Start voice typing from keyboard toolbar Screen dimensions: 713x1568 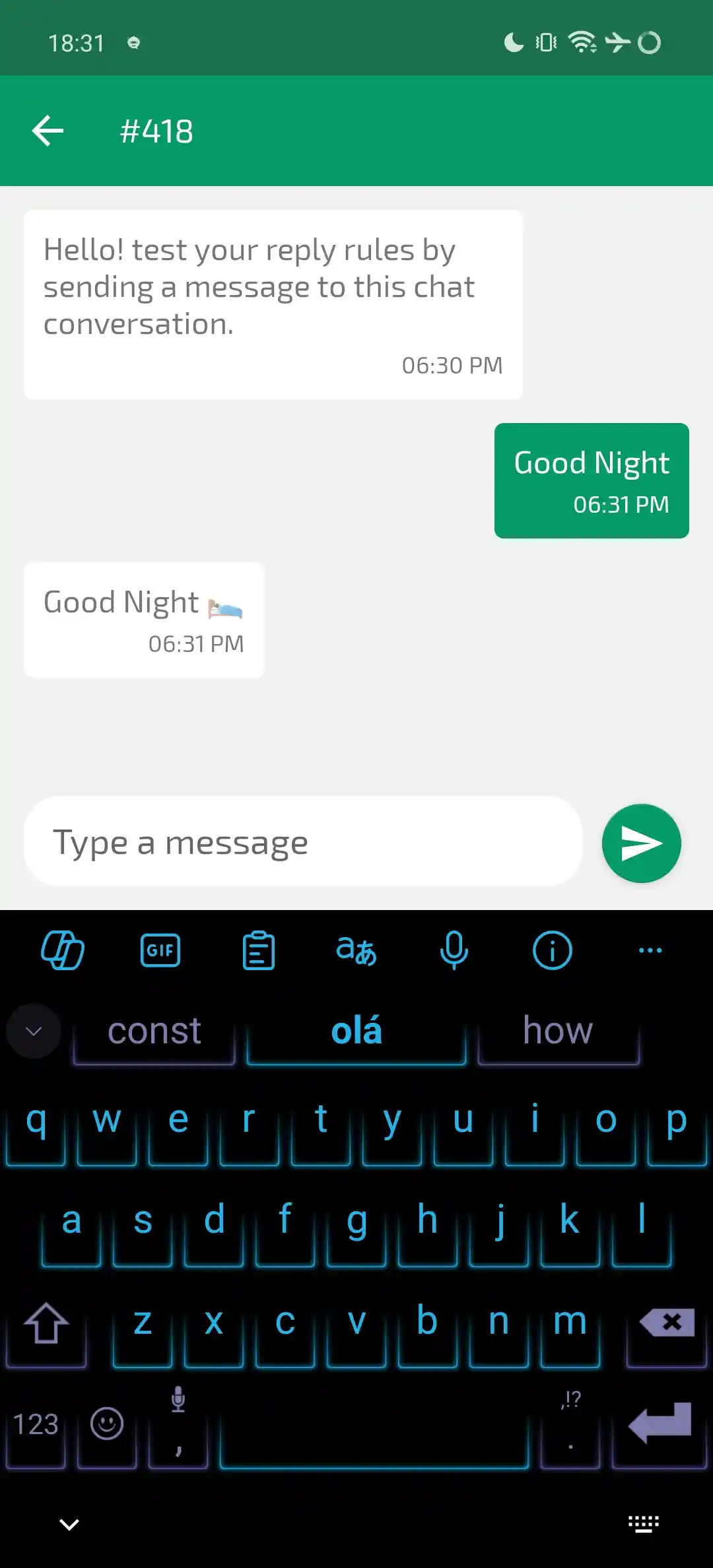[454, 950]
